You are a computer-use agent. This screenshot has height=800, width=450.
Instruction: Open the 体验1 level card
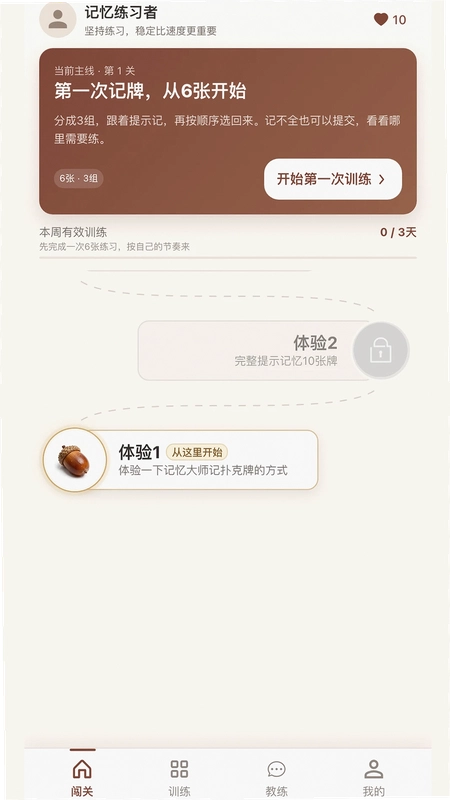(x=181, y=460)
